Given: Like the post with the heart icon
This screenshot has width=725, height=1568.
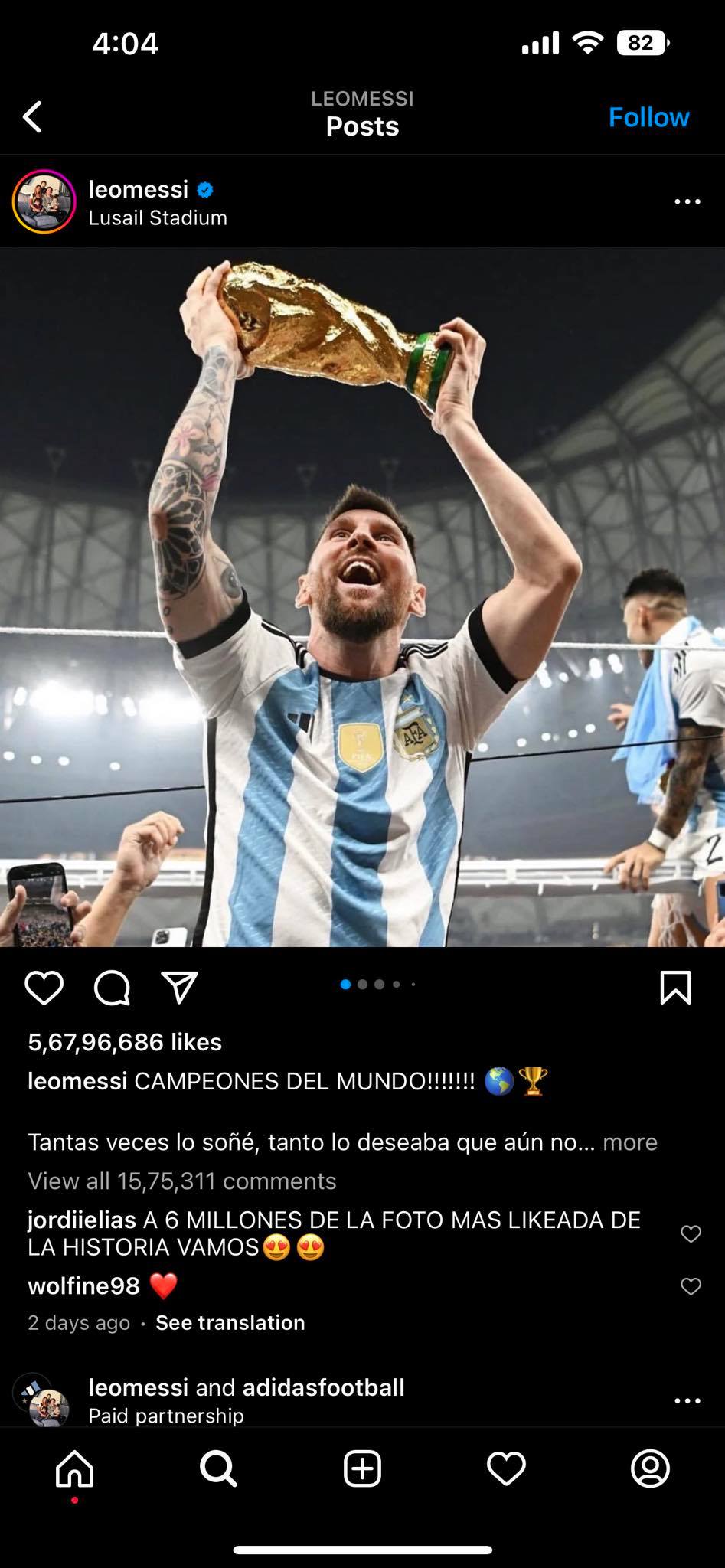Looking at the screenshot, I should click(x=44, y=988).
